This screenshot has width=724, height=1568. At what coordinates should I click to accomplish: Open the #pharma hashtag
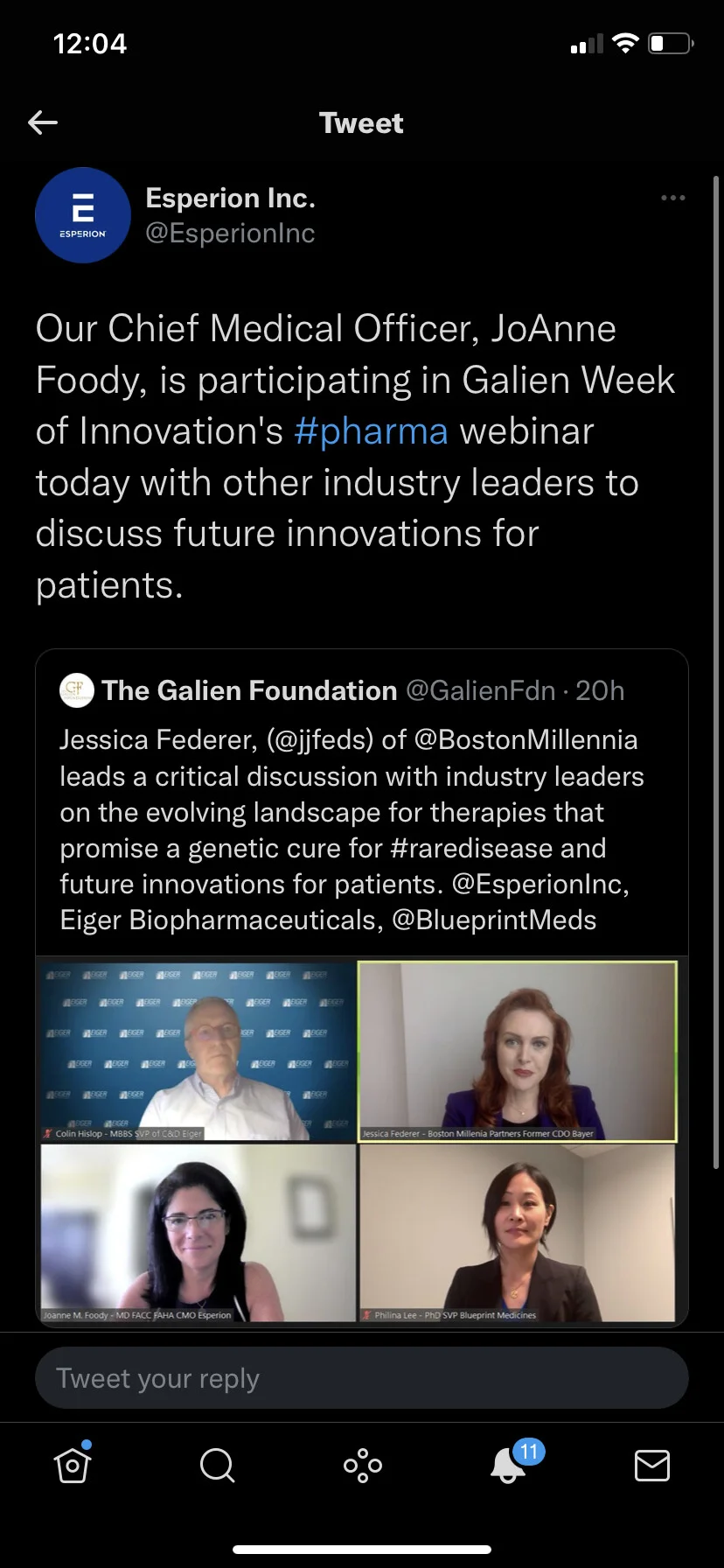(371, 431)
